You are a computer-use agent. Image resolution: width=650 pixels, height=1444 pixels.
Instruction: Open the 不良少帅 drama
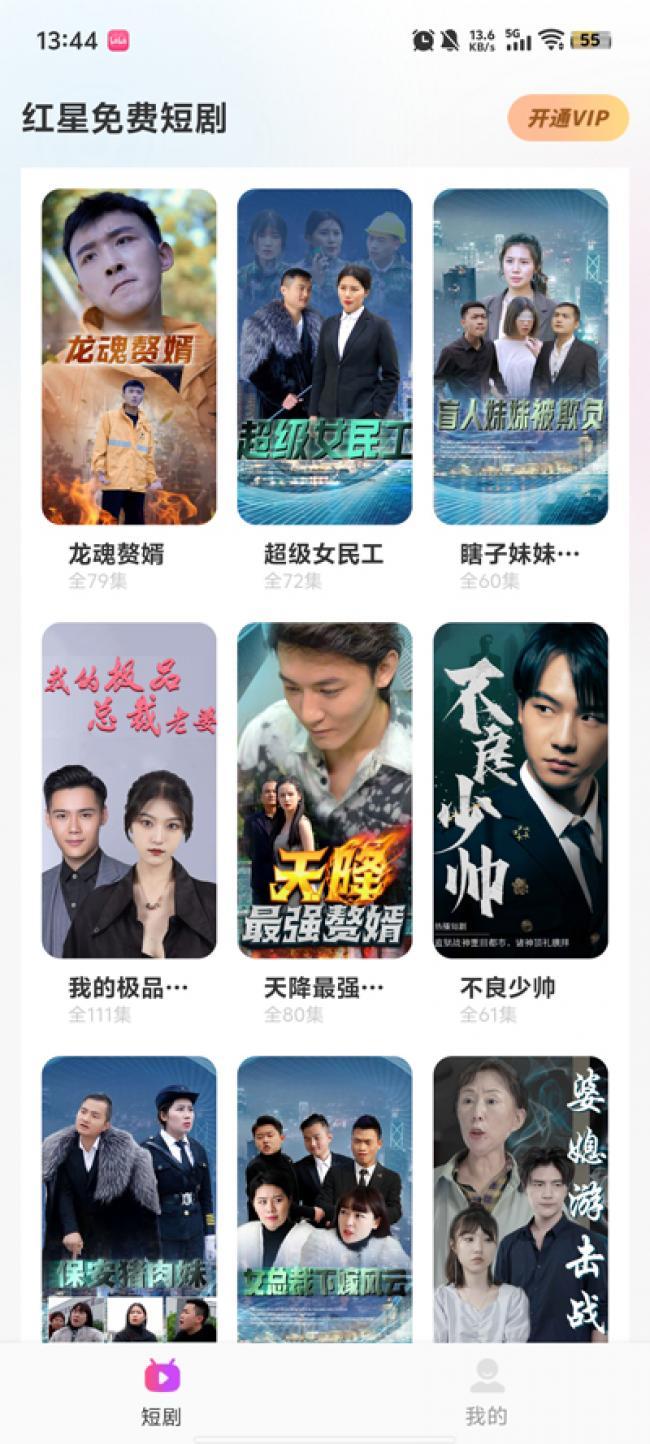pos(520,790)
